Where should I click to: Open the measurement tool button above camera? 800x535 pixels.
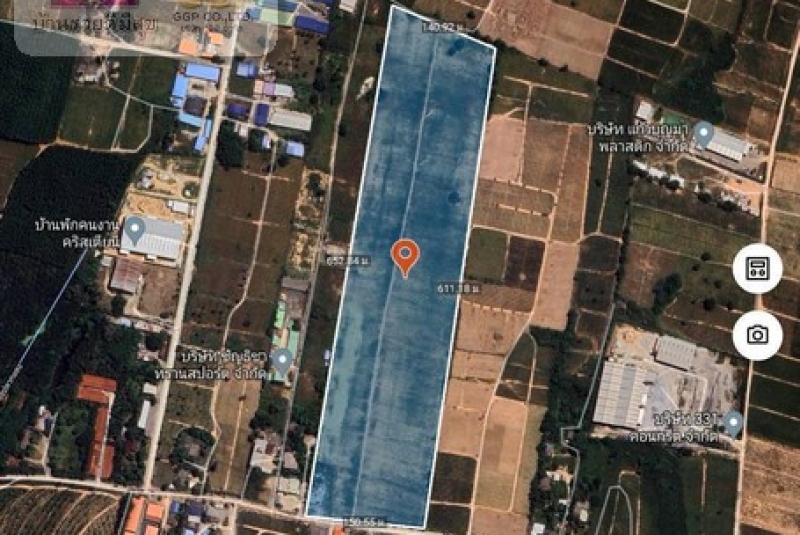pos(757,268)
